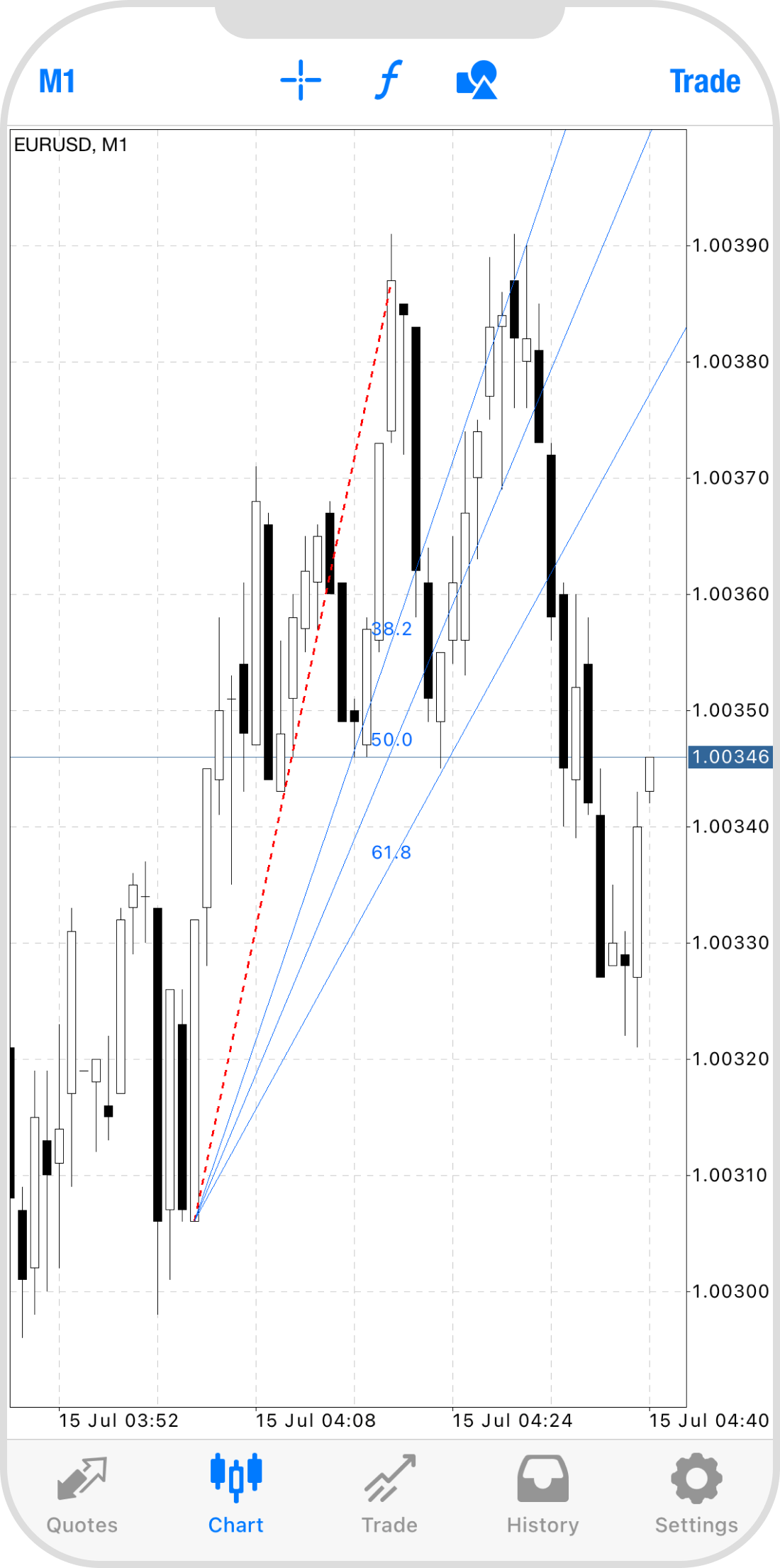Open a new order via Trade
The image size is (780, 1568).
(704, 82)
